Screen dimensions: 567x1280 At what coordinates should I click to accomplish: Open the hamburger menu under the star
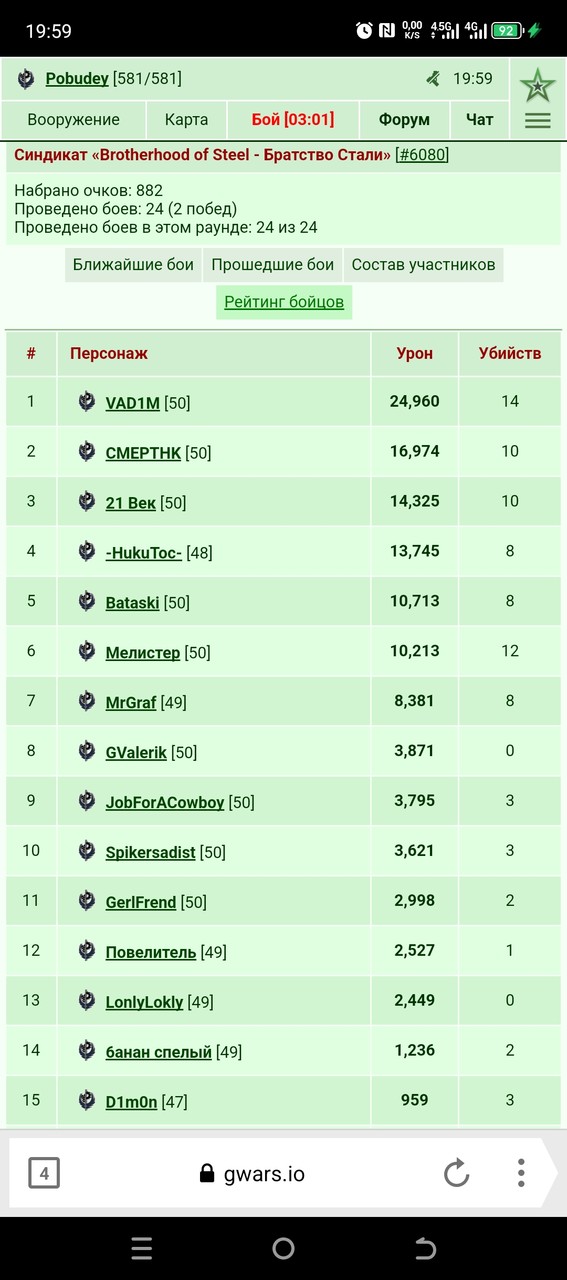(538, 121)
